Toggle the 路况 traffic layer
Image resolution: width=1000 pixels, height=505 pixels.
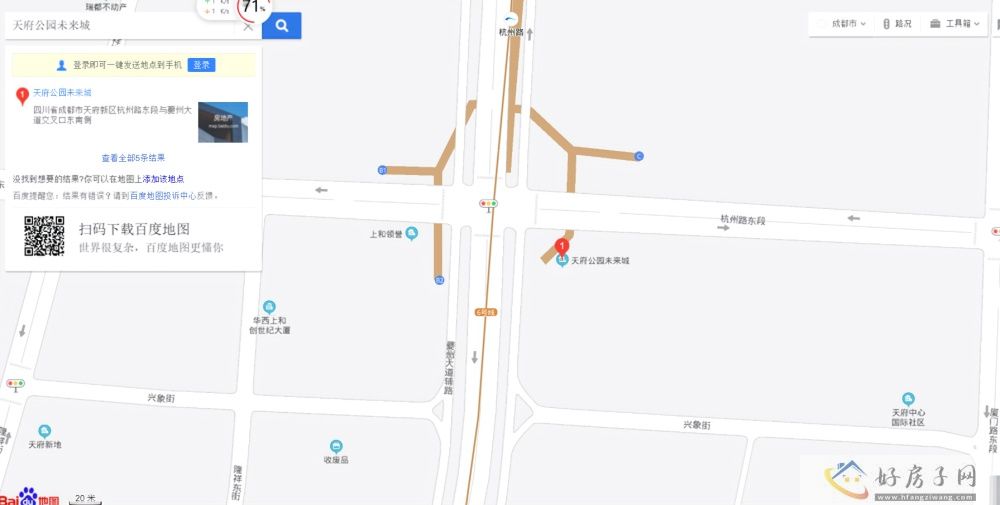click(x=897, y=24)
